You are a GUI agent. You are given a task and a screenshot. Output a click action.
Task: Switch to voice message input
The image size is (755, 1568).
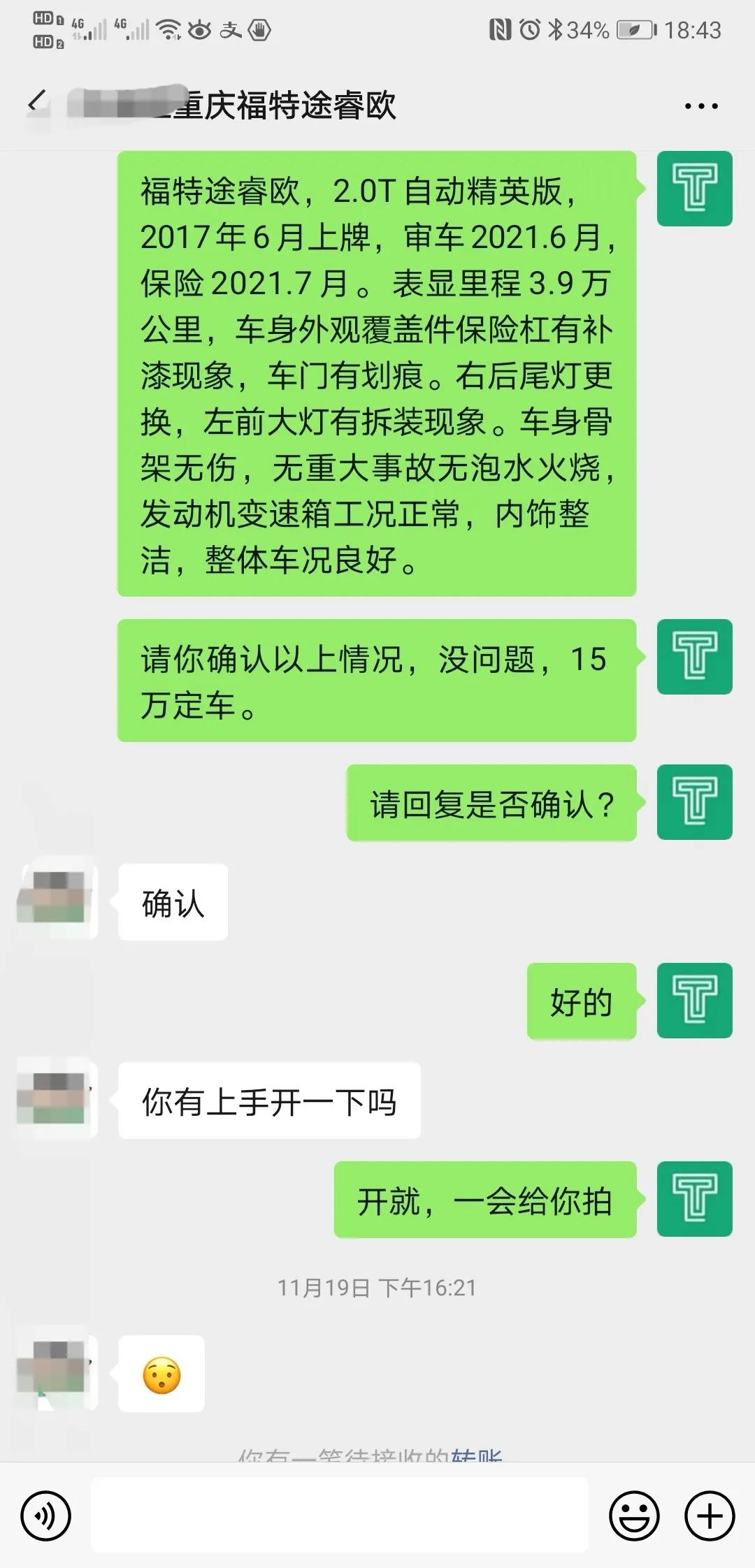click(x=46, y=1516)
